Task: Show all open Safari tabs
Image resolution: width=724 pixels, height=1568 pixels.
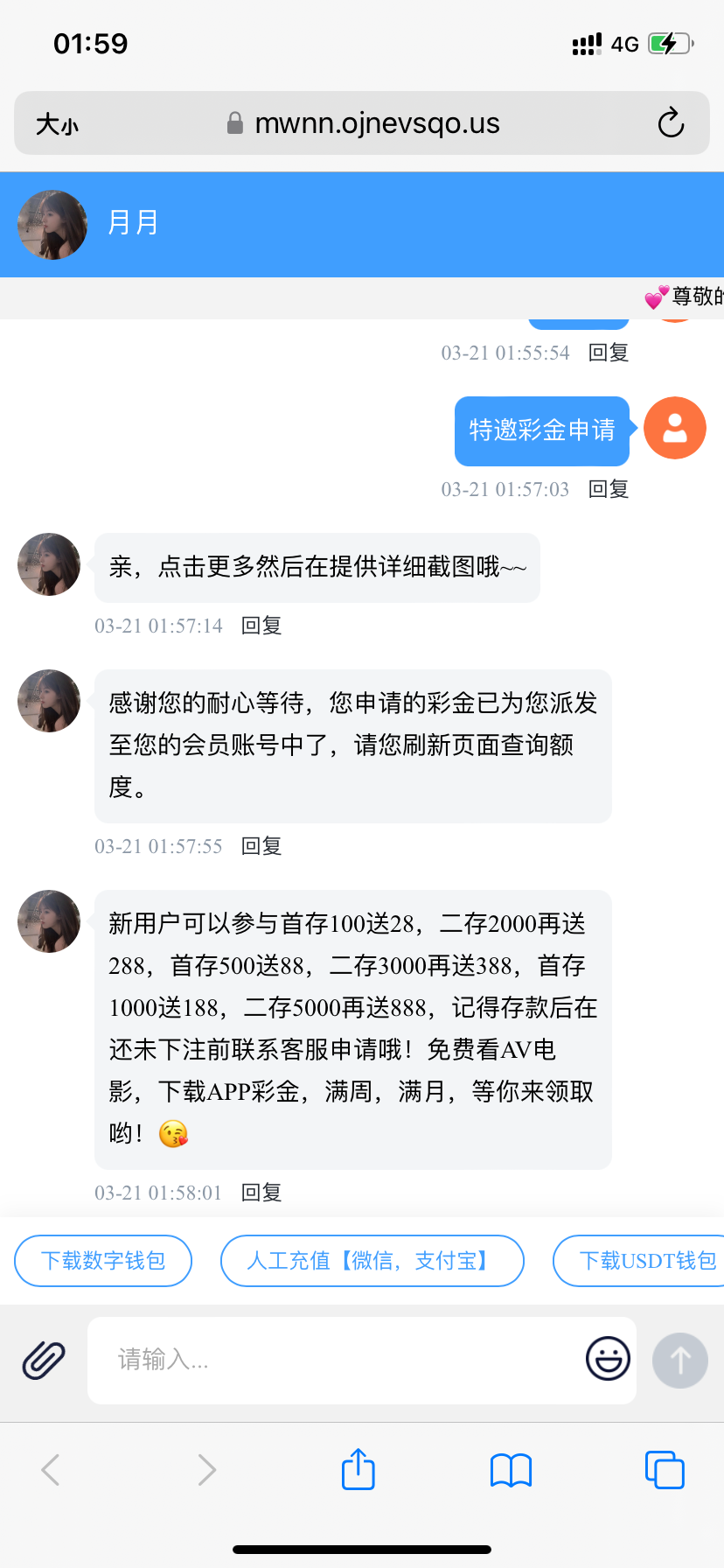Action: coord(665,1469)
